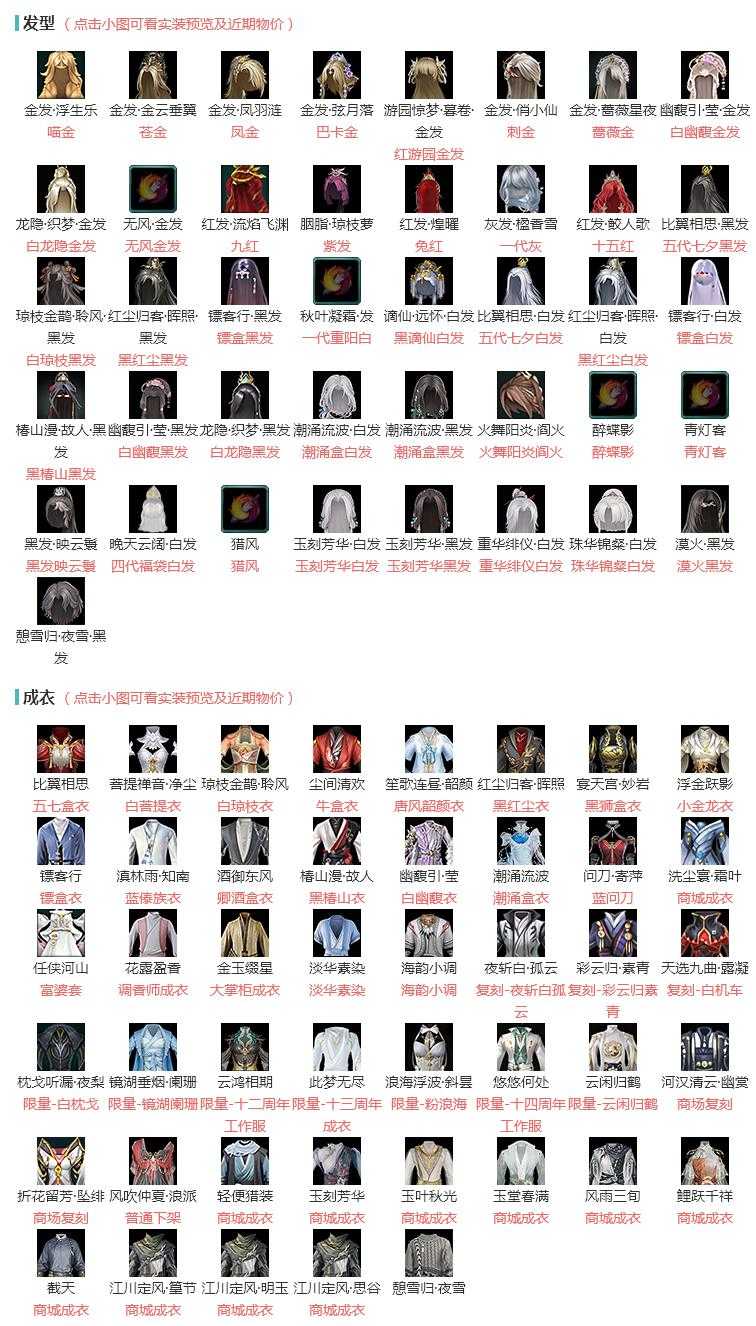View the 浮金跃影 outfit preview

(705, 749)
